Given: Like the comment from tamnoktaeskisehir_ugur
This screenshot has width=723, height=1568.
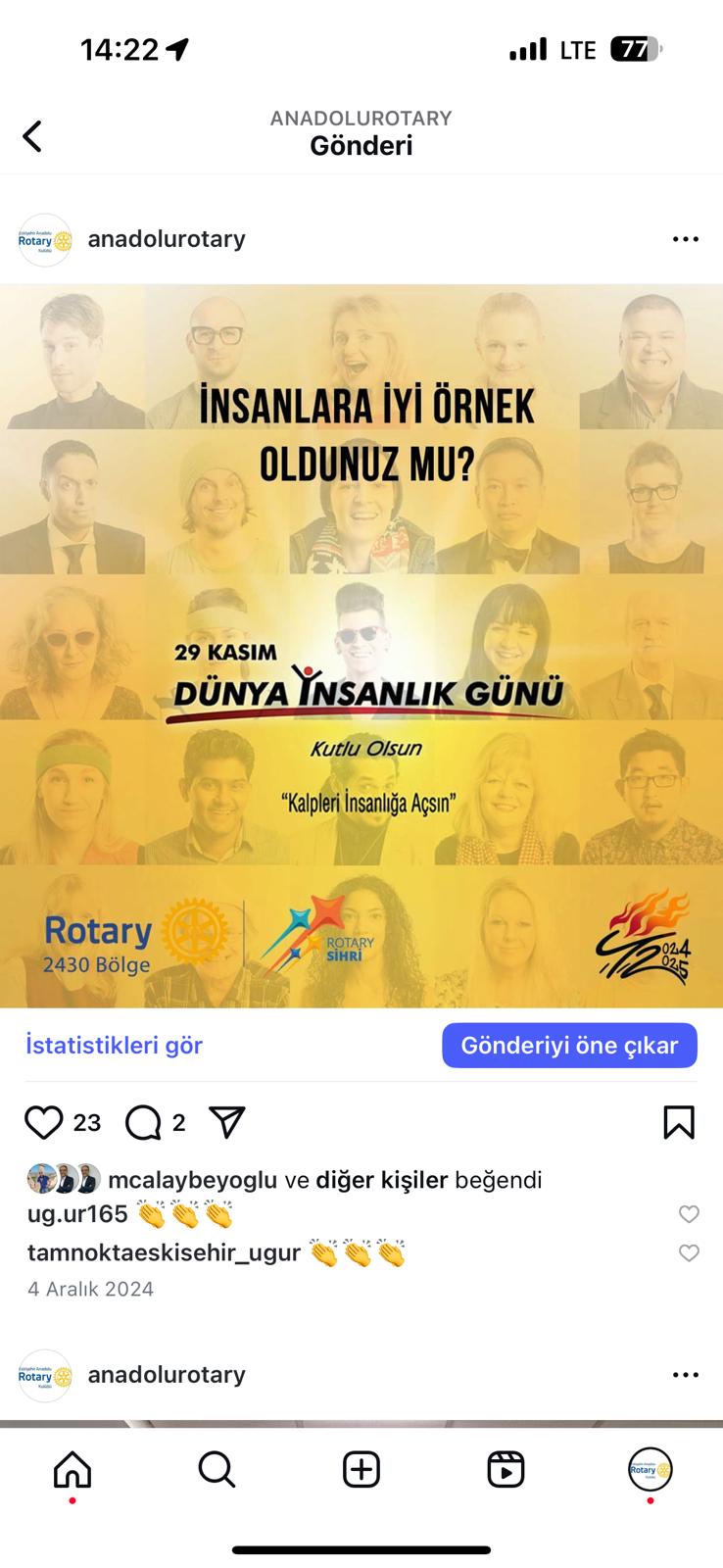Looking at the screenshot, I should [x=689, y=1252].
